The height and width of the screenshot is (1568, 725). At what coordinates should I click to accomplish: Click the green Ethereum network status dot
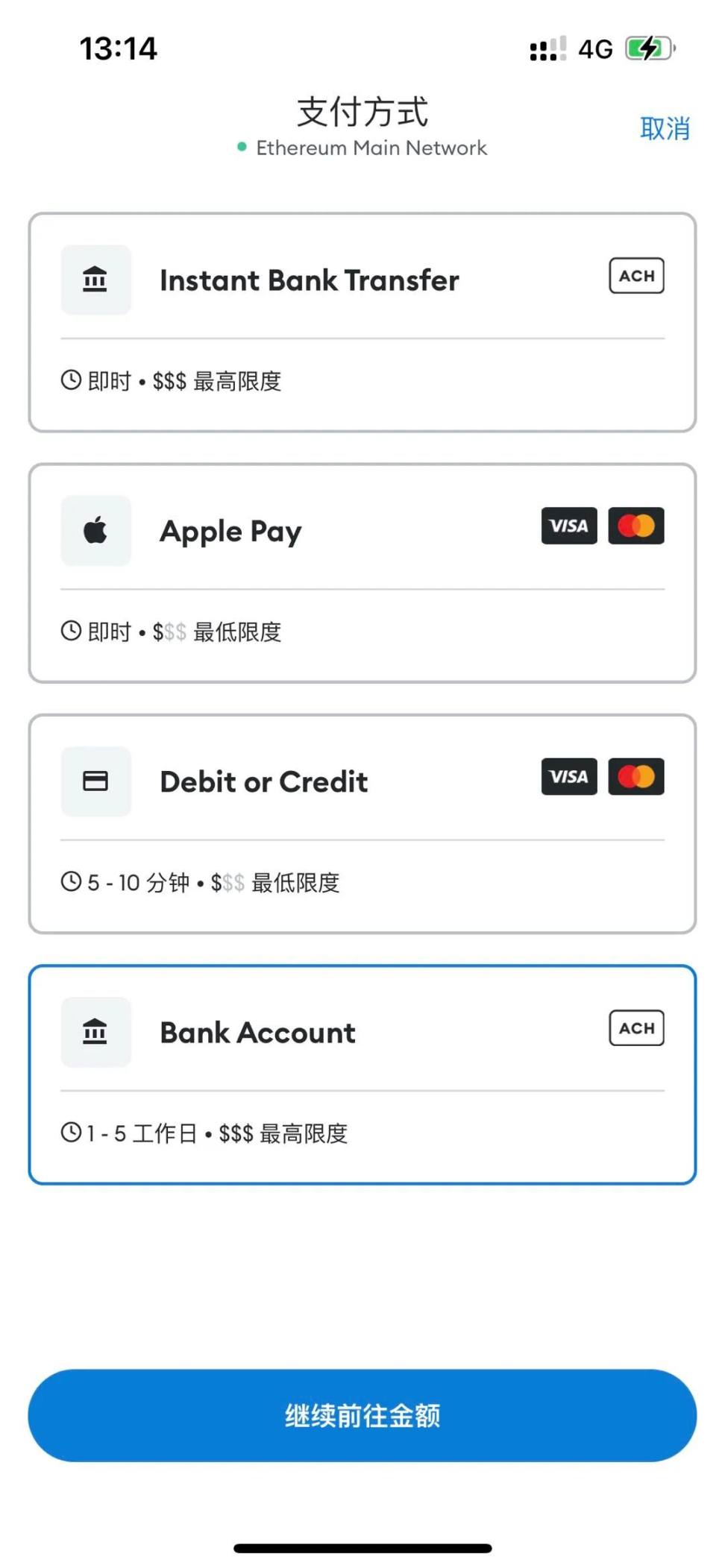tap(241, 147)
